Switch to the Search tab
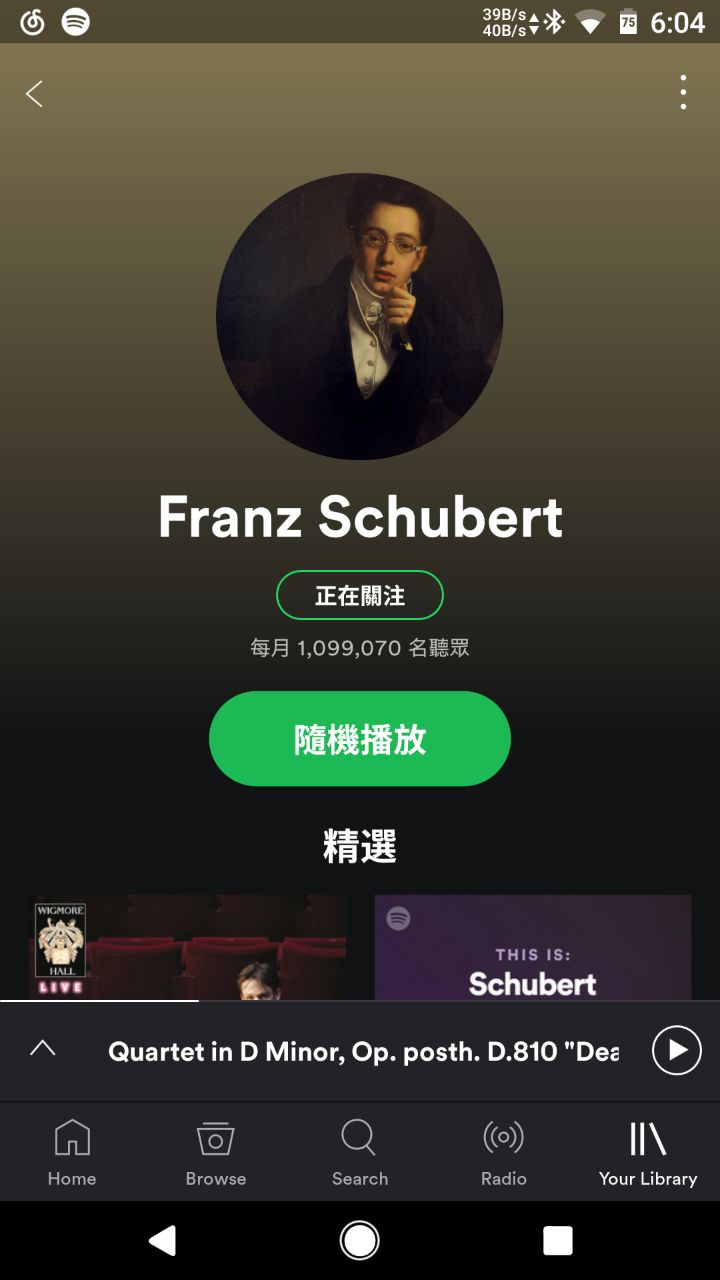This screenshot has width=720, height=1280. pyautogui.click(x=360, y=1153)
